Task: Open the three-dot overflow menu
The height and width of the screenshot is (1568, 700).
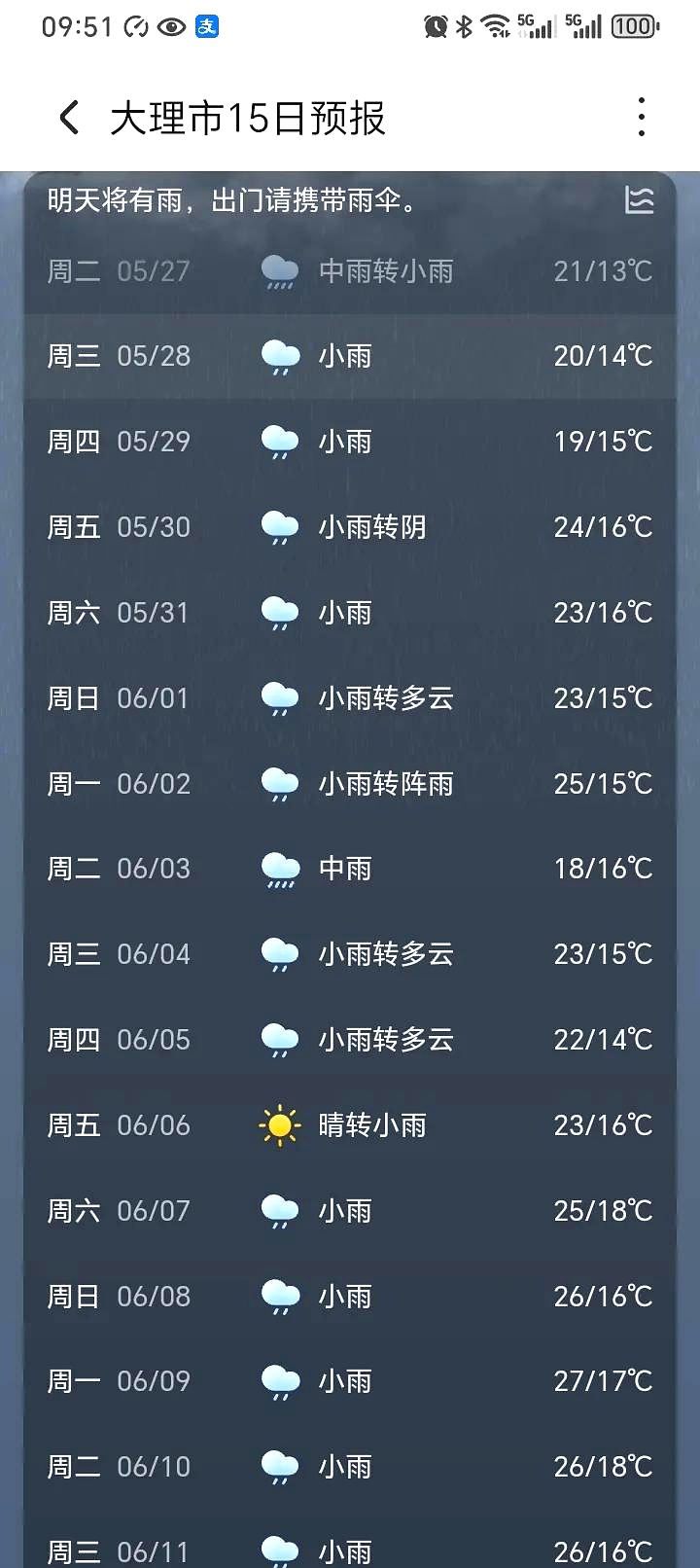Action: tap(641, 116)
